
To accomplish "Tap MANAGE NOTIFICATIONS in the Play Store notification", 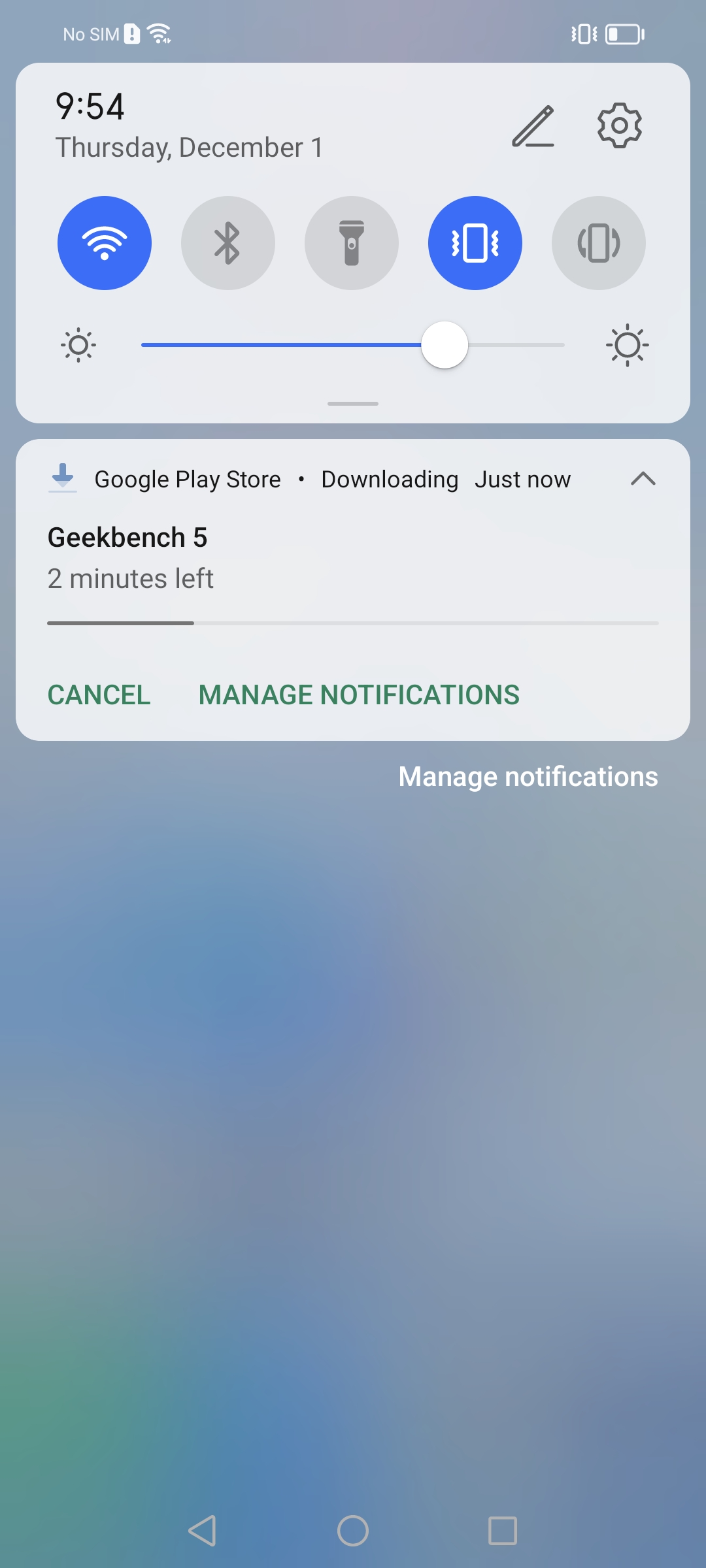I will click(359, 694).
